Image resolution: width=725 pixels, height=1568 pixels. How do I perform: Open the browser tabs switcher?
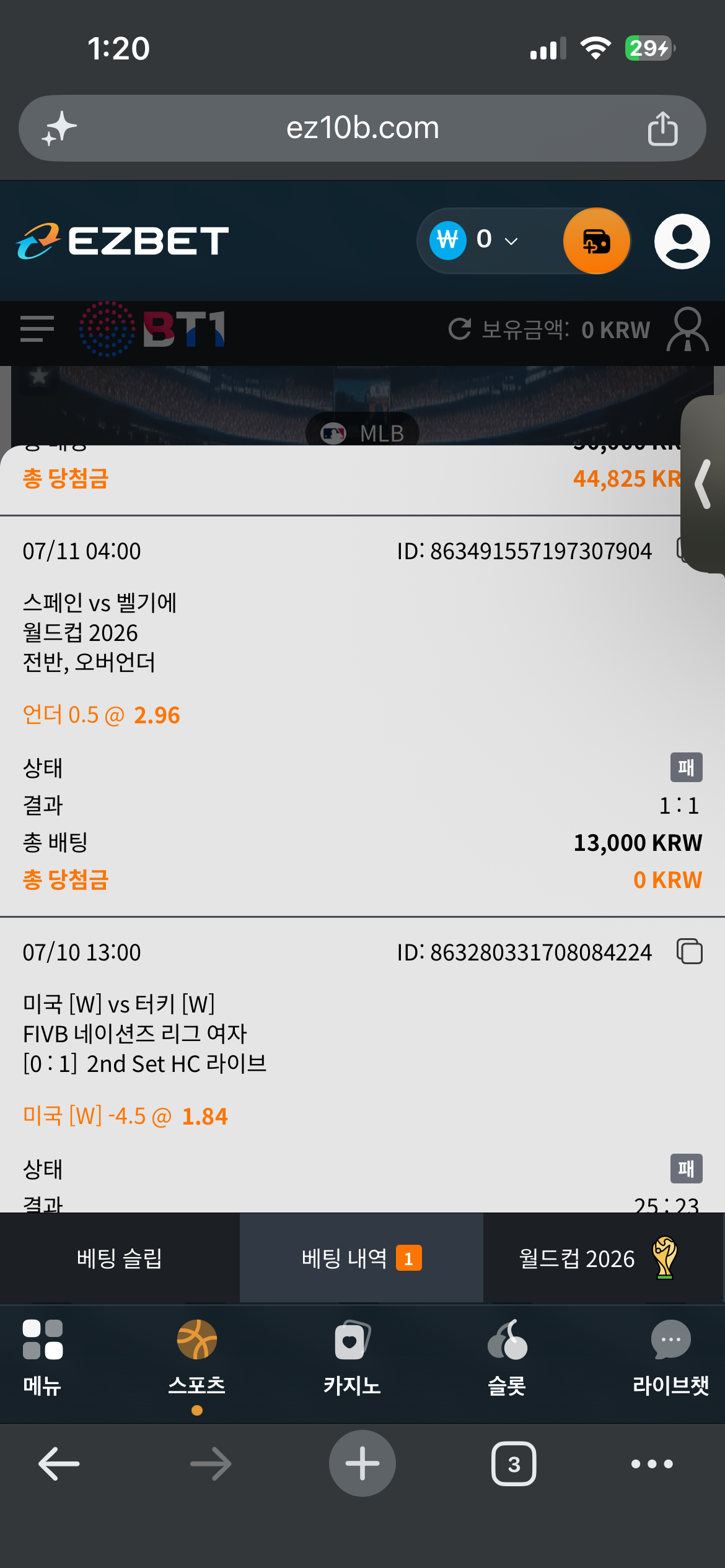tap(514, 1464)
